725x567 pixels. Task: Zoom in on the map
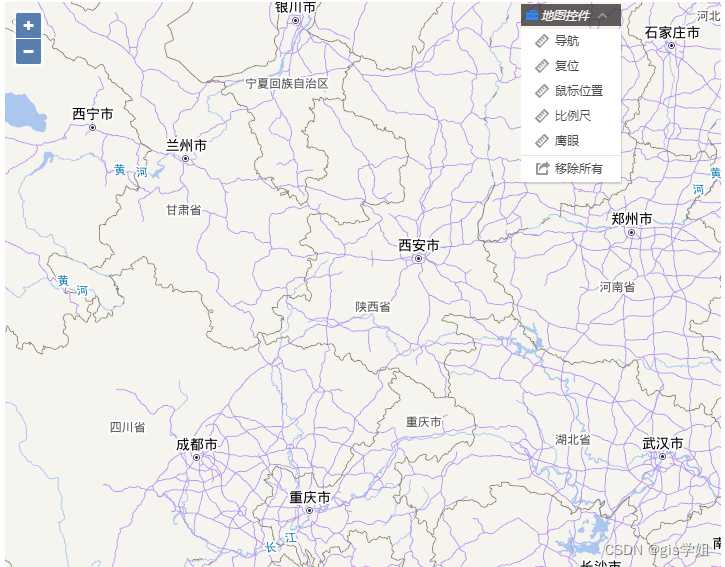point(28,26)
